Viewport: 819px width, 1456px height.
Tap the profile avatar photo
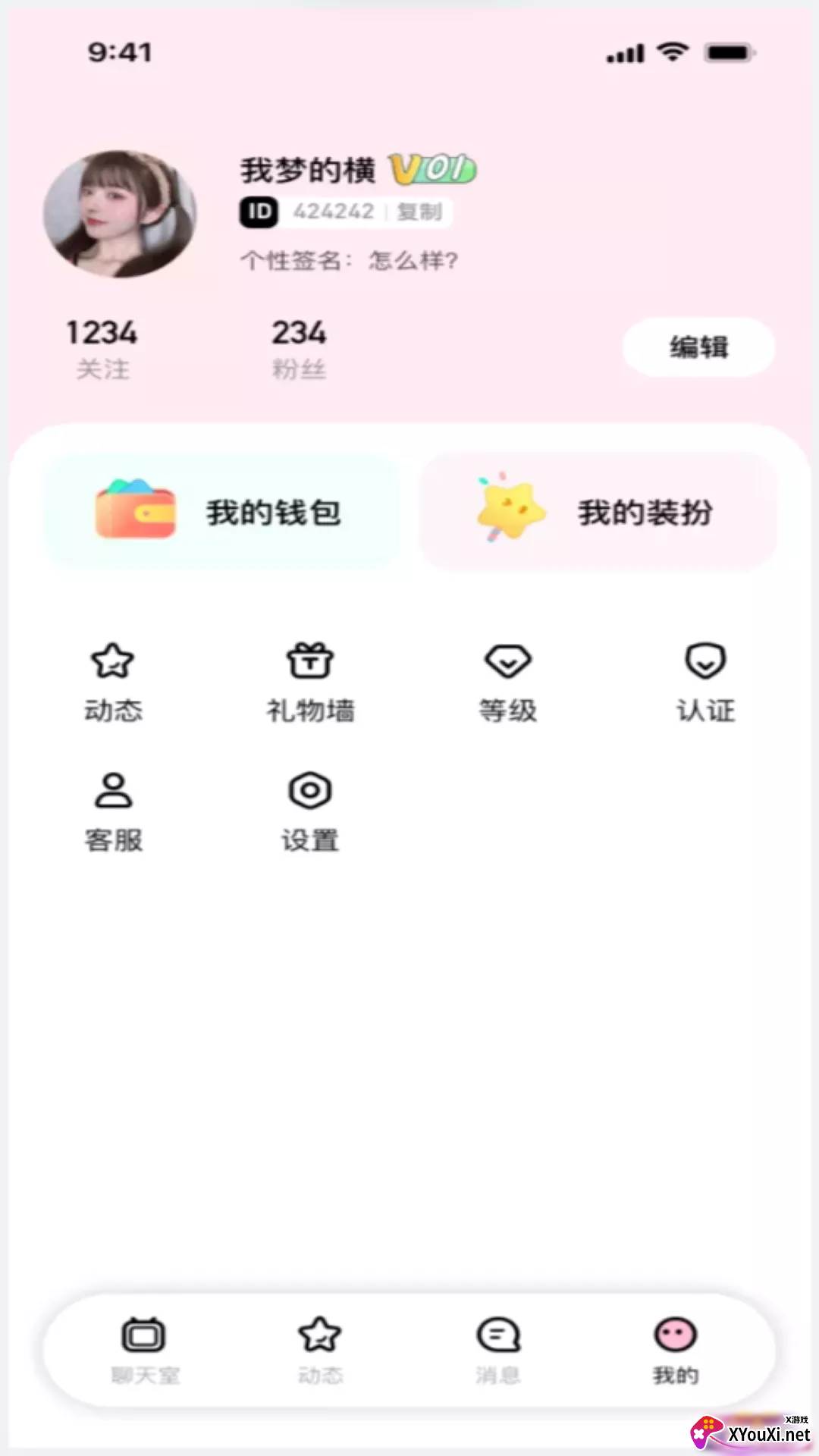120,214
